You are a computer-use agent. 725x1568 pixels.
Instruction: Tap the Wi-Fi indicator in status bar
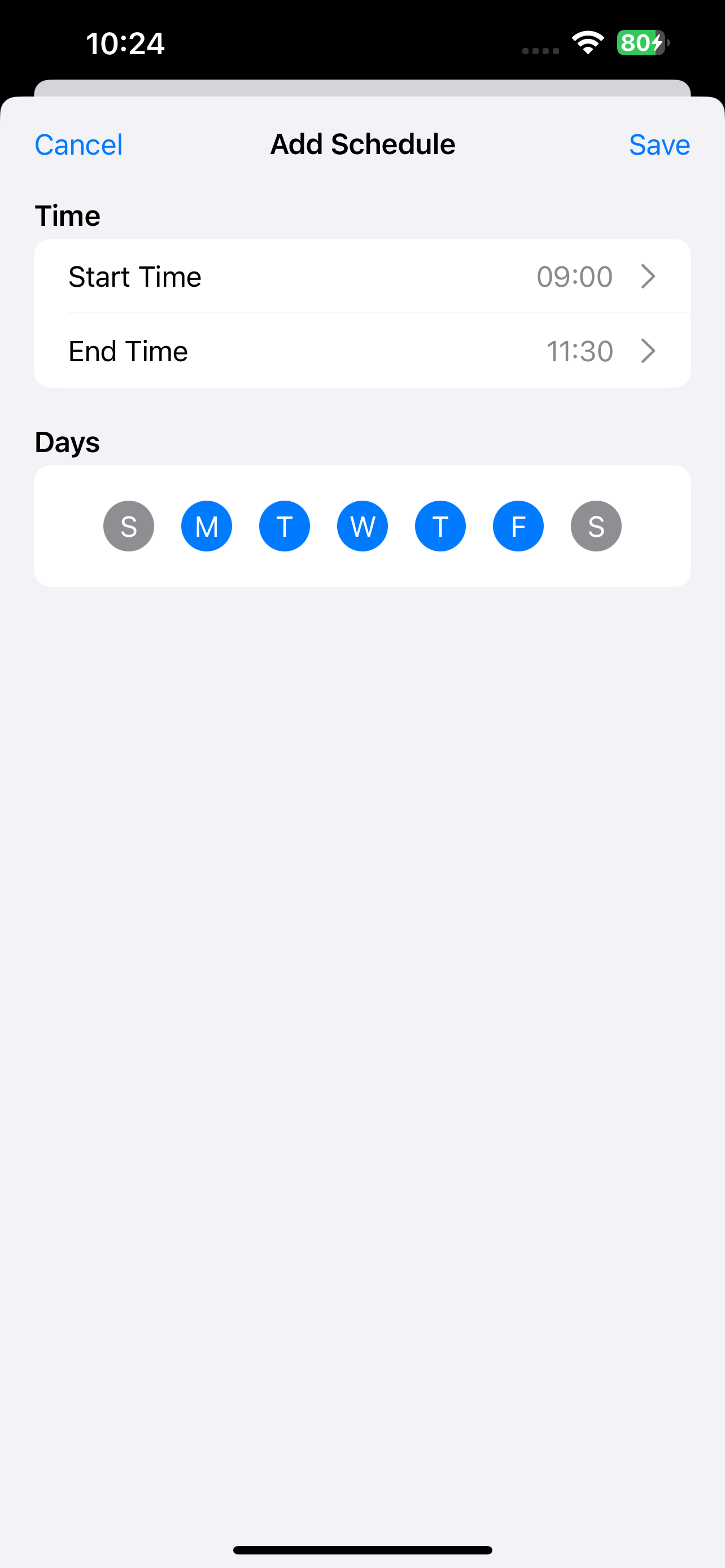pos(588,42)
